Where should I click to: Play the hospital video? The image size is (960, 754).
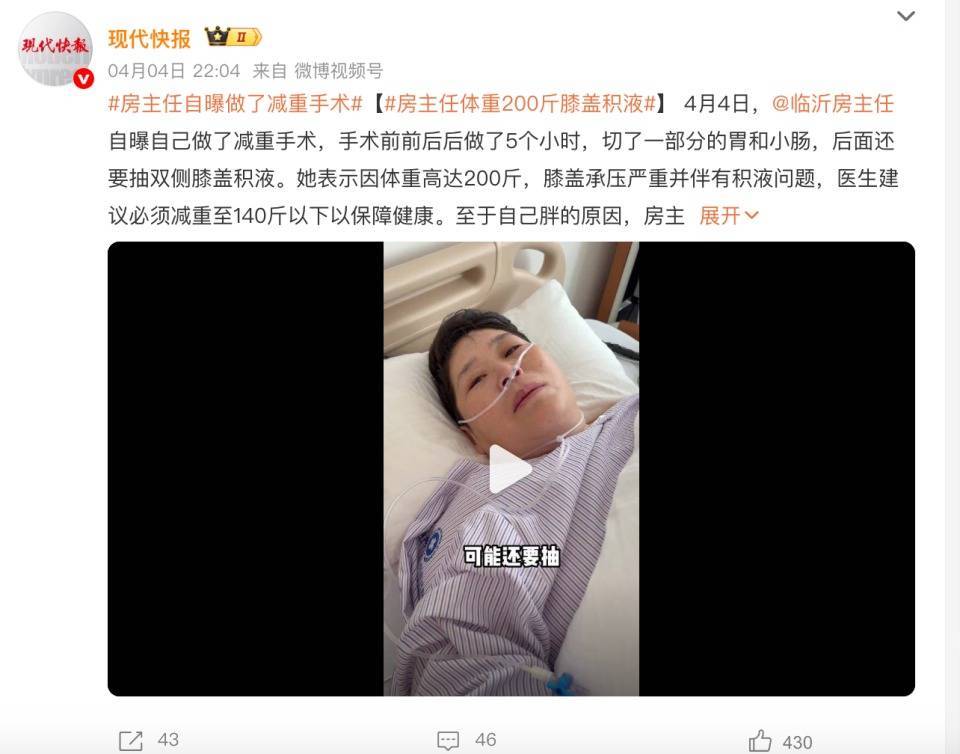(511, 470)
